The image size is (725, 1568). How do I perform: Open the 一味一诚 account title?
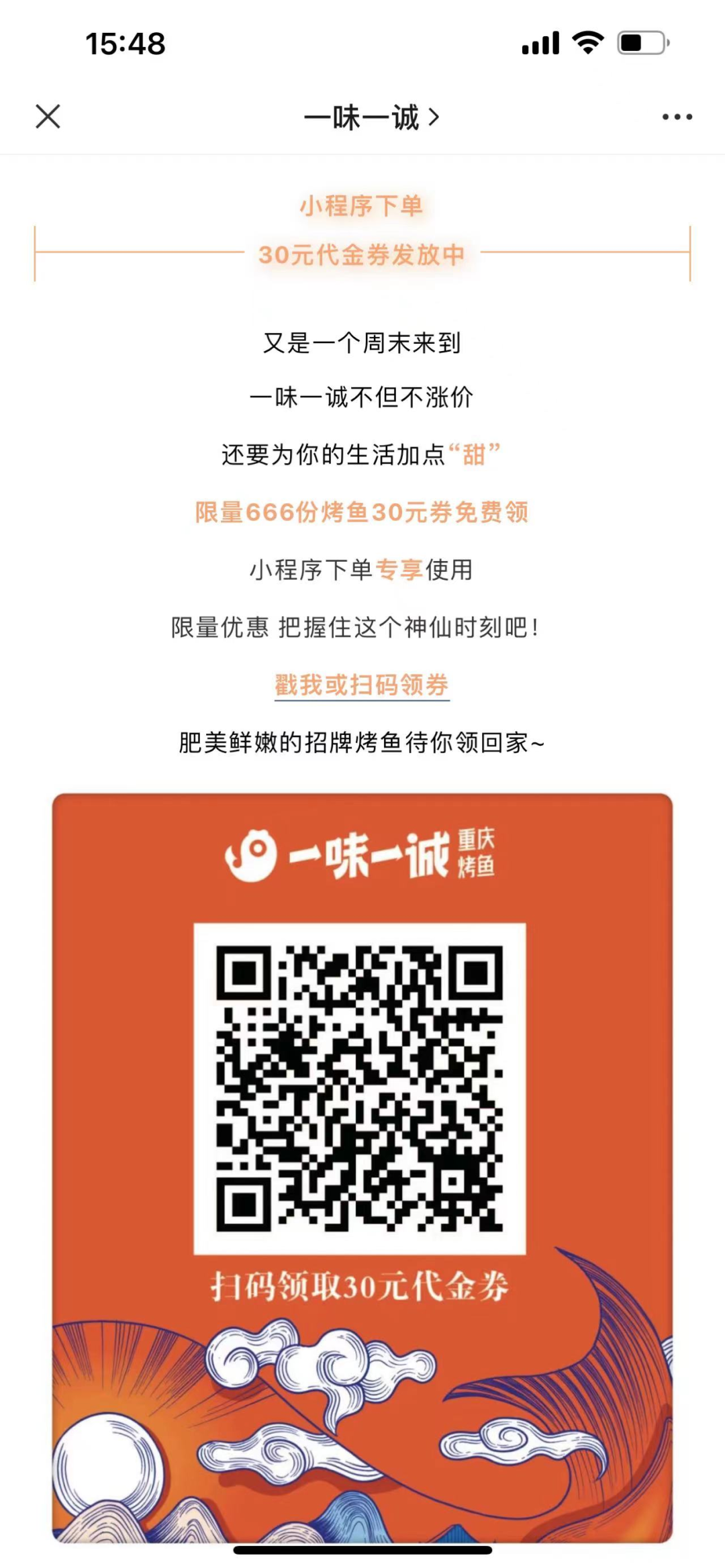(371, 118)
